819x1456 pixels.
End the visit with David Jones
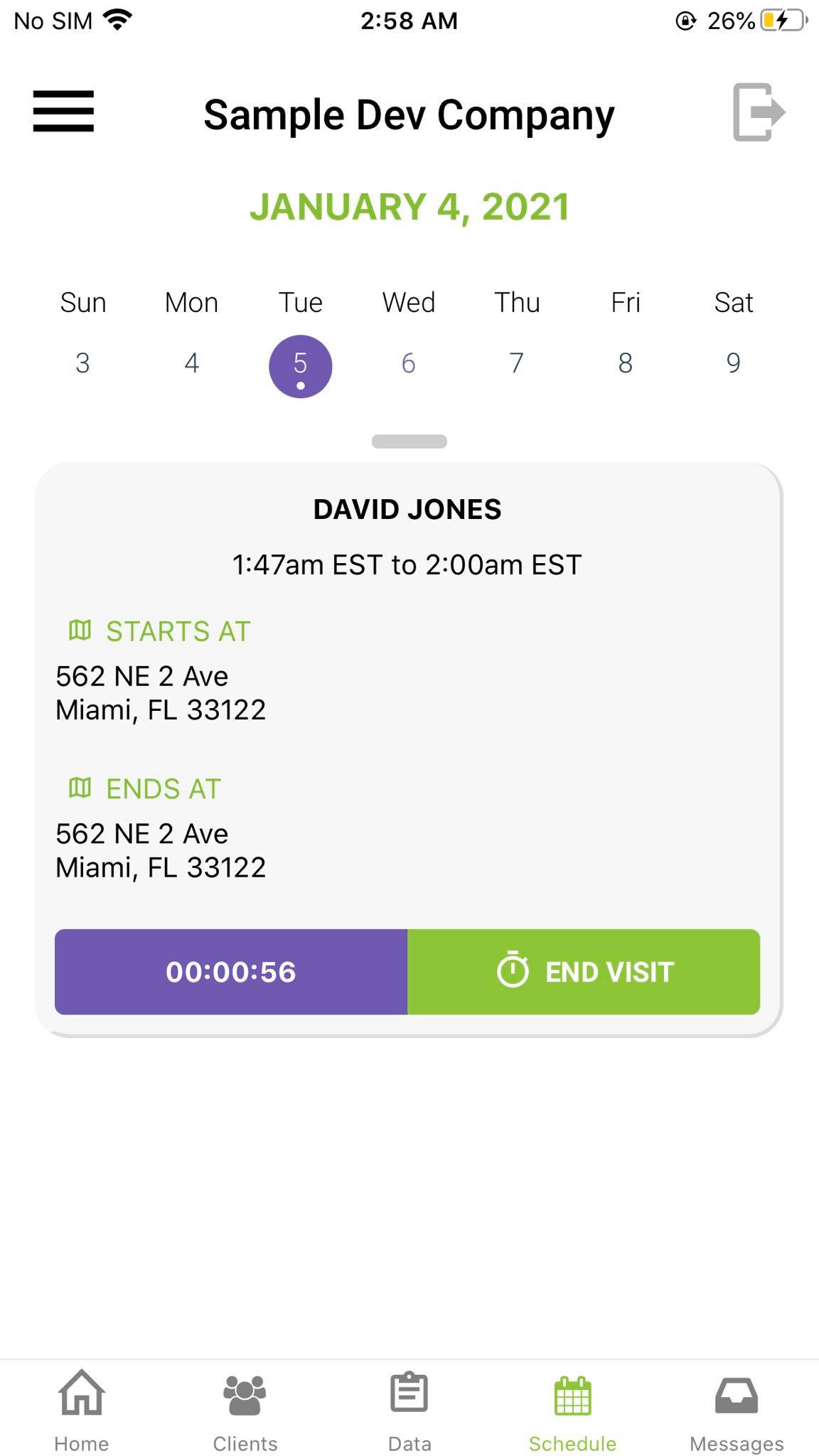coord(584,972)
